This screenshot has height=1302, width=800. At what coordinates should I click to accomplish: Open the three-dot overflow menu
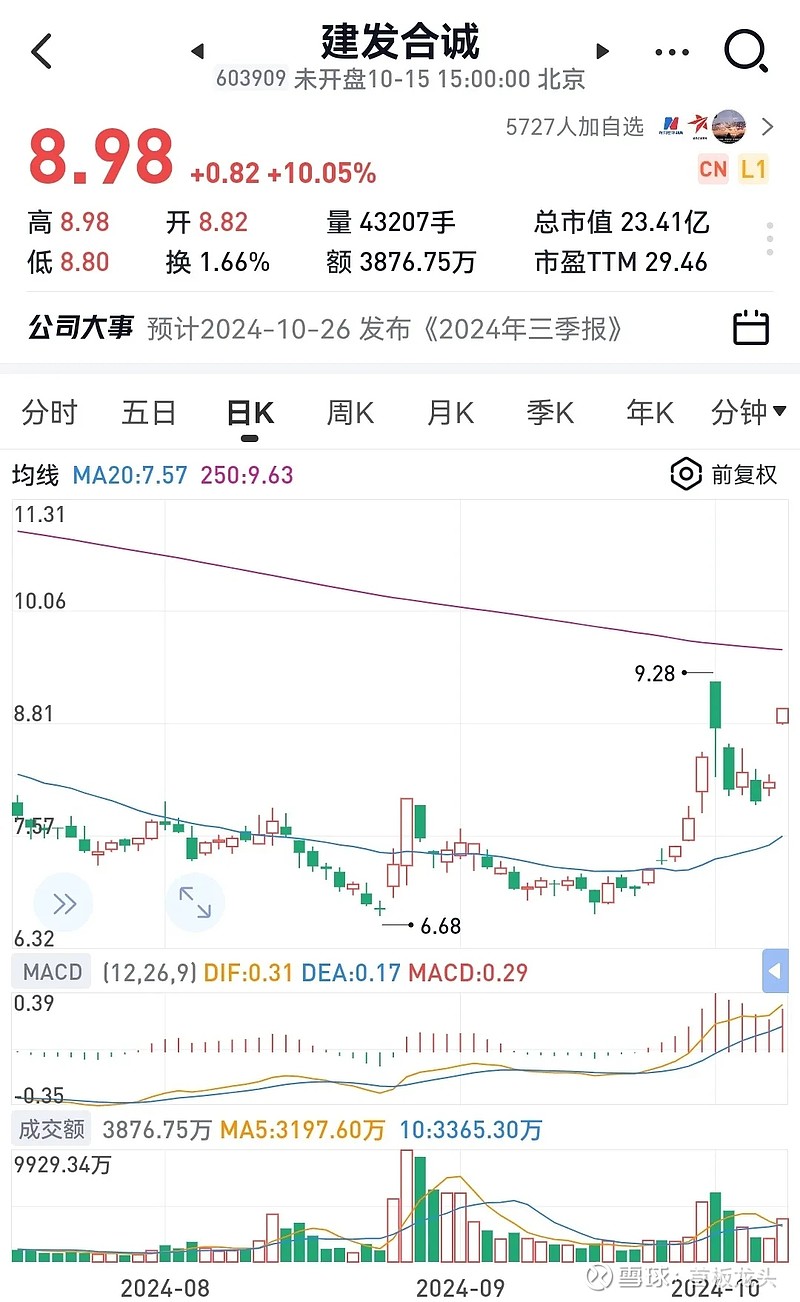(x=672, y=52)
